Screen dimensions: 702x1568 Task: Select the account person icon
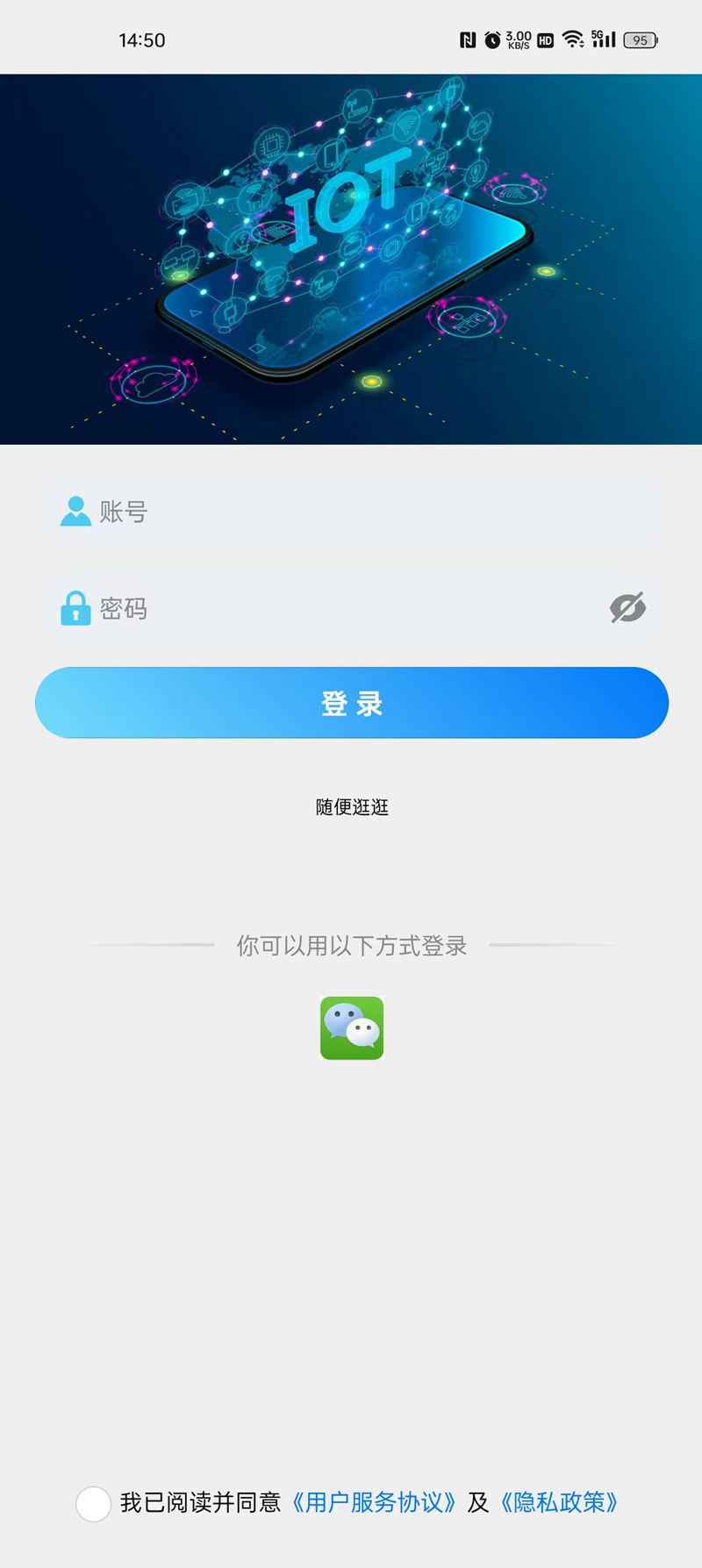click(x=75, y=512)
